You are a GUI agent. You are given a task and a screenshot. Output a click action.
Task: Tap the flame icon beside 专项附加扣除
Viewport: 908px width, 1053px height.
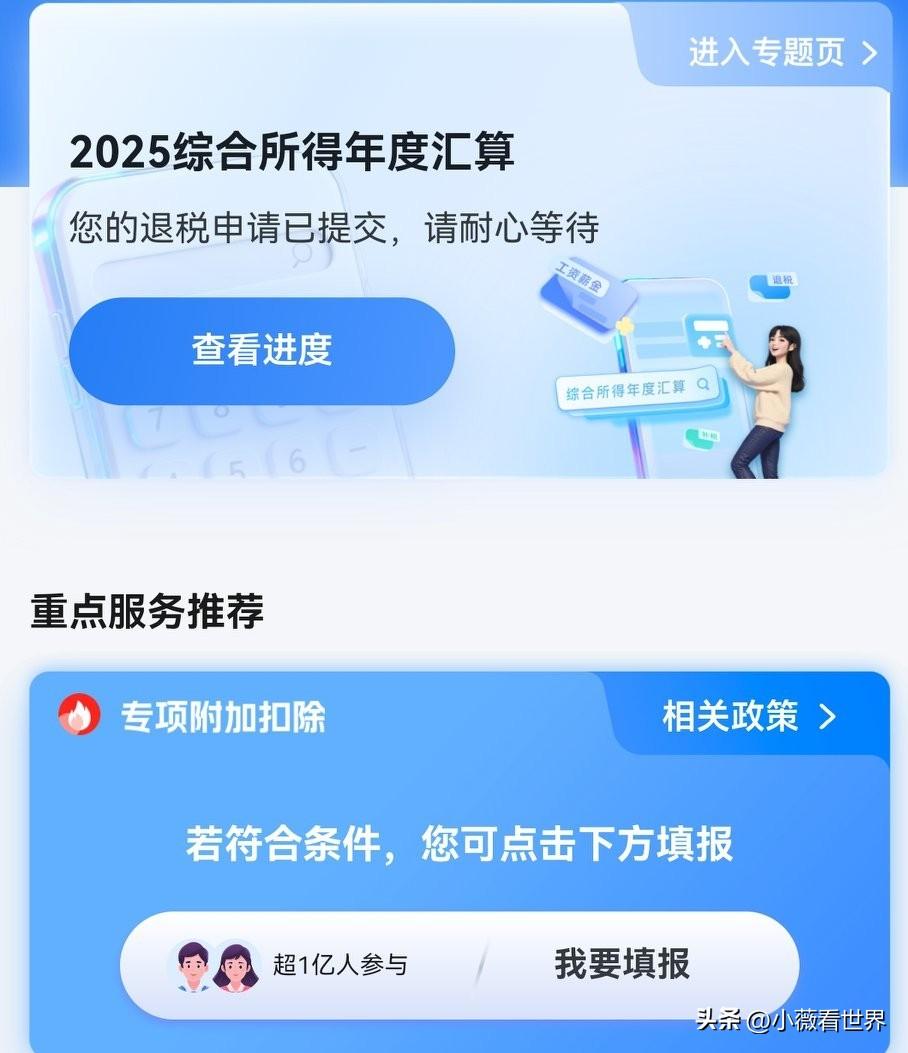click(80, 716)
